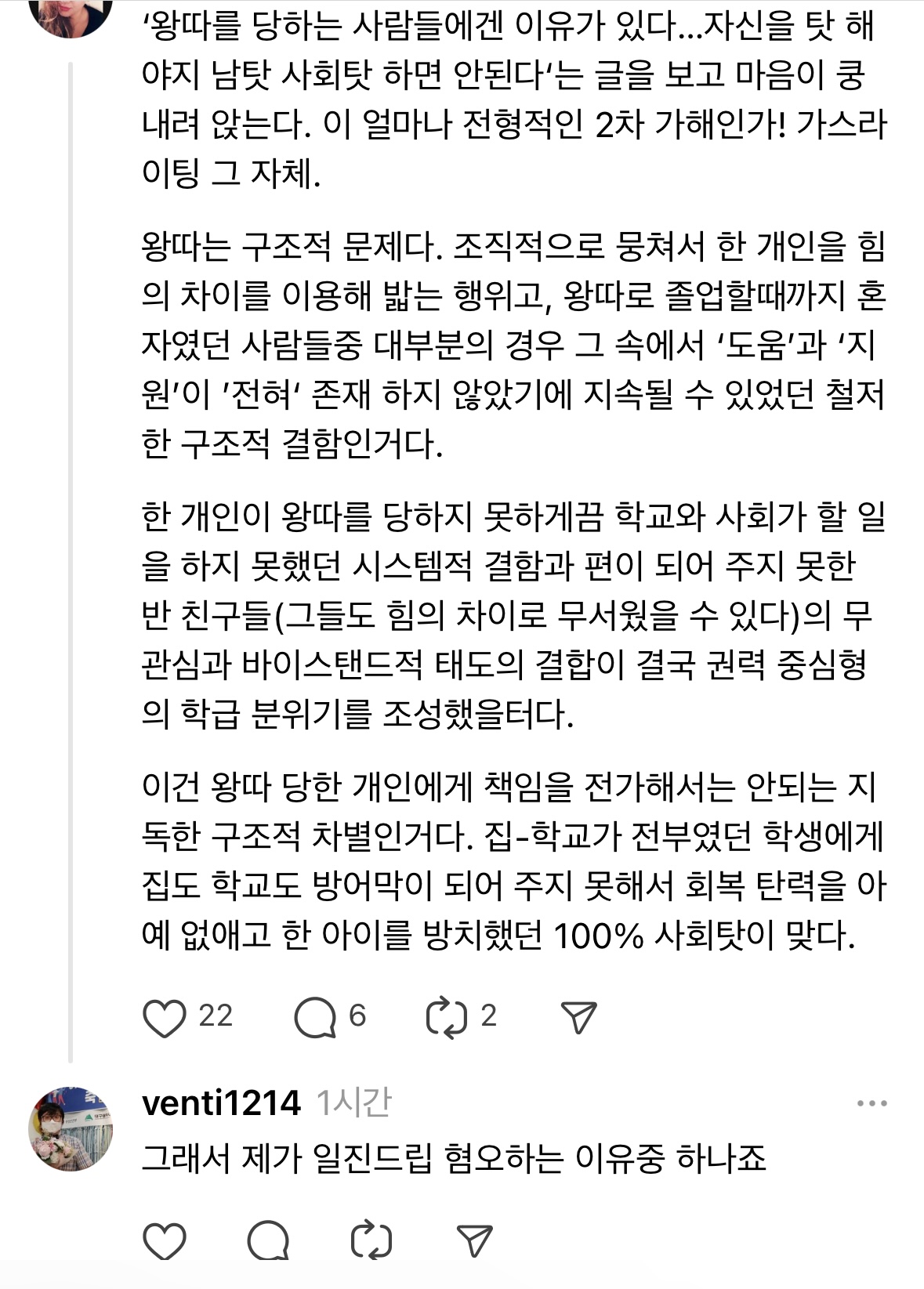
Task: Repost the main post with 2 reposts
Action: click(x=446, y=1017)
